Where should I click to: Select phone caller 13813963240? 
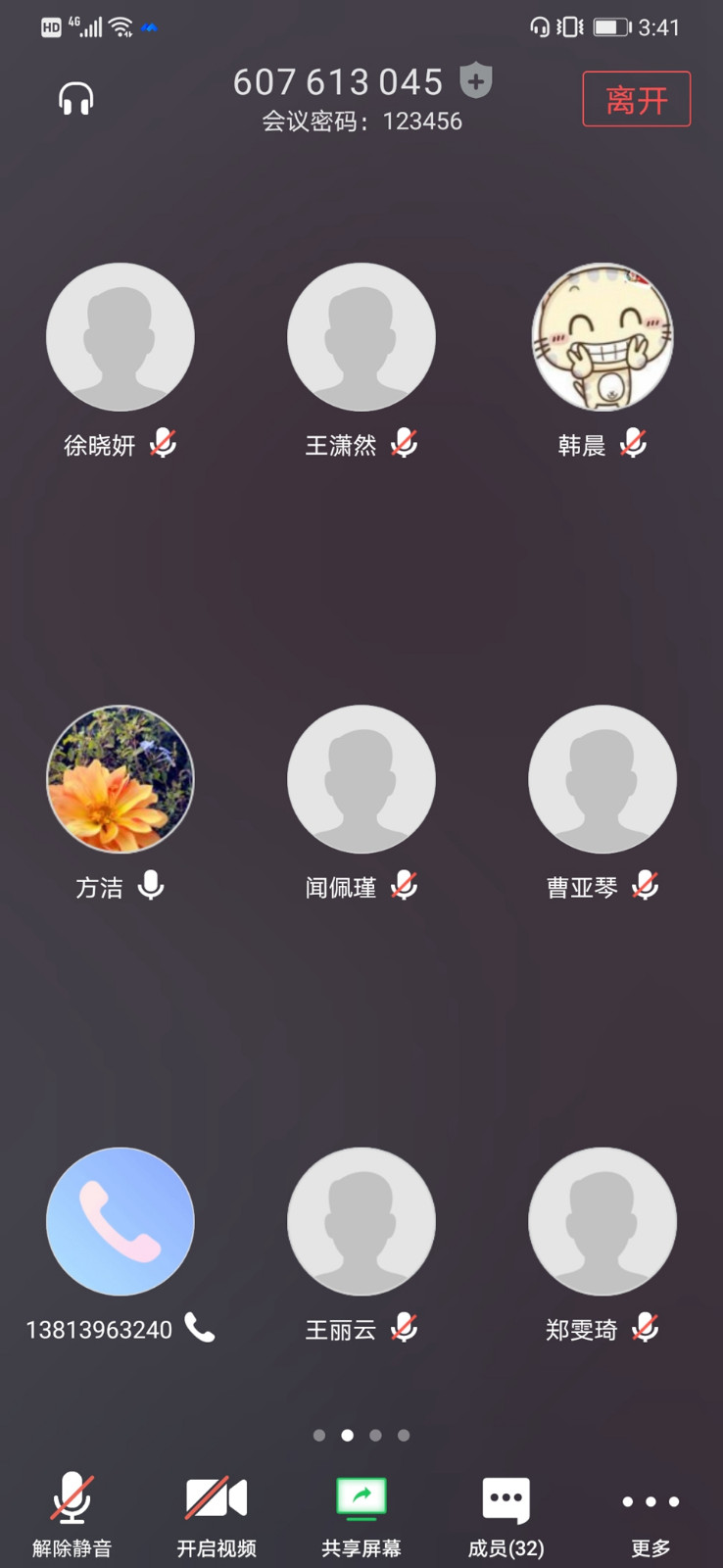click(120, 1221)
